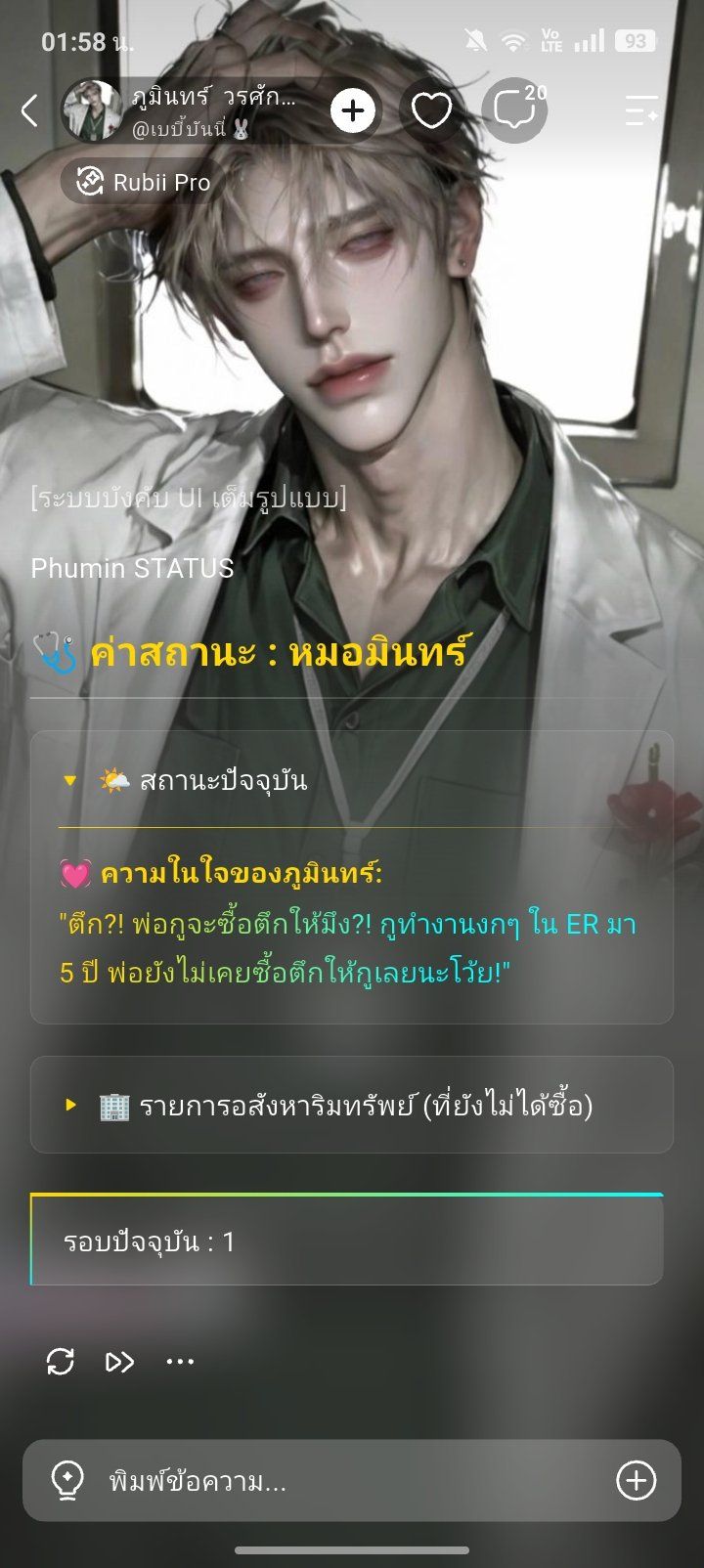Go back using the top-left arrow
The height and width of the screenshot is (1568, 704).
(x=30, y=110)
